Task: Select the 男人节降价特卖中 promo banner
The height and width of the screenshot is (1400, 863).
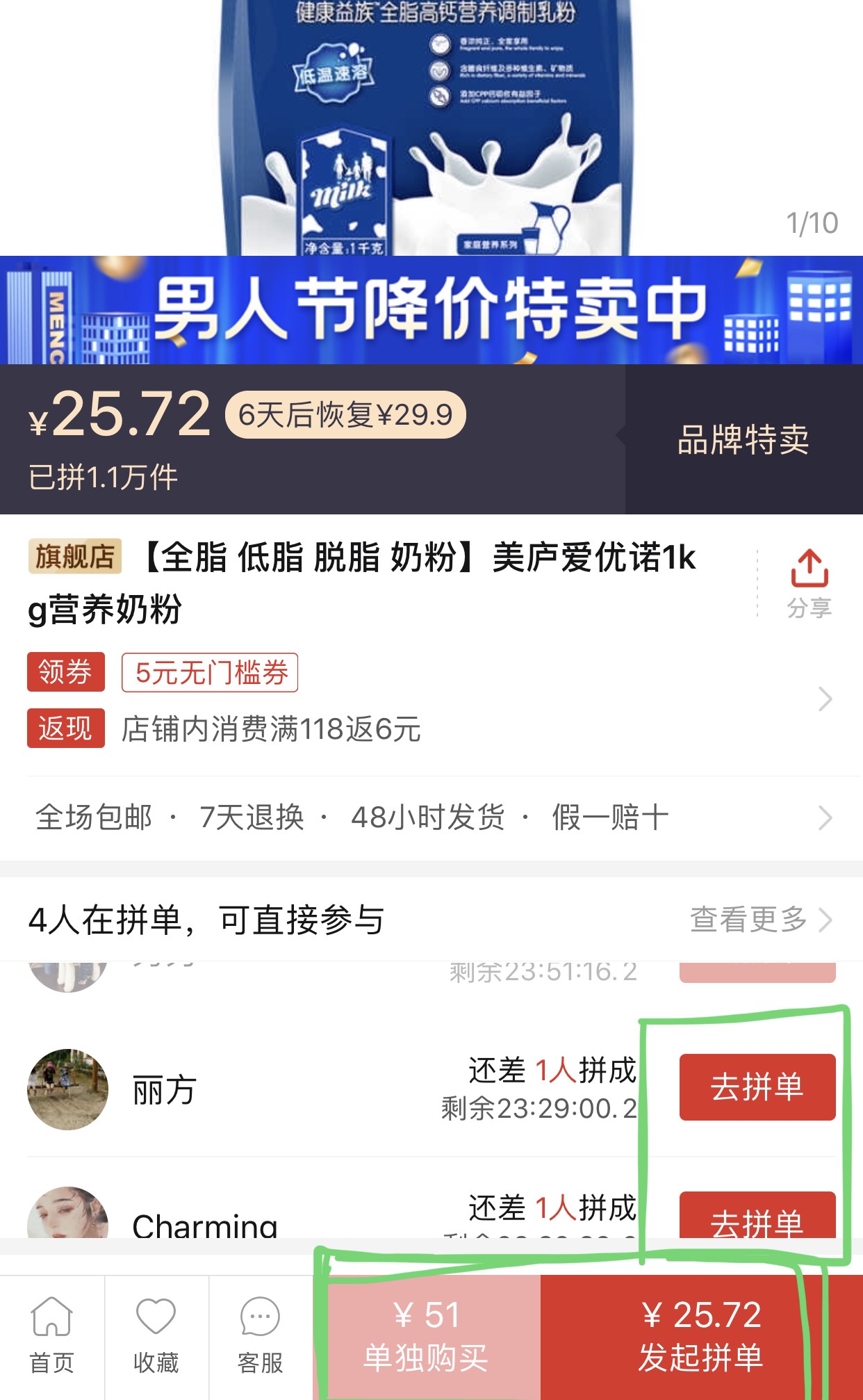Action: pos(431,311)
